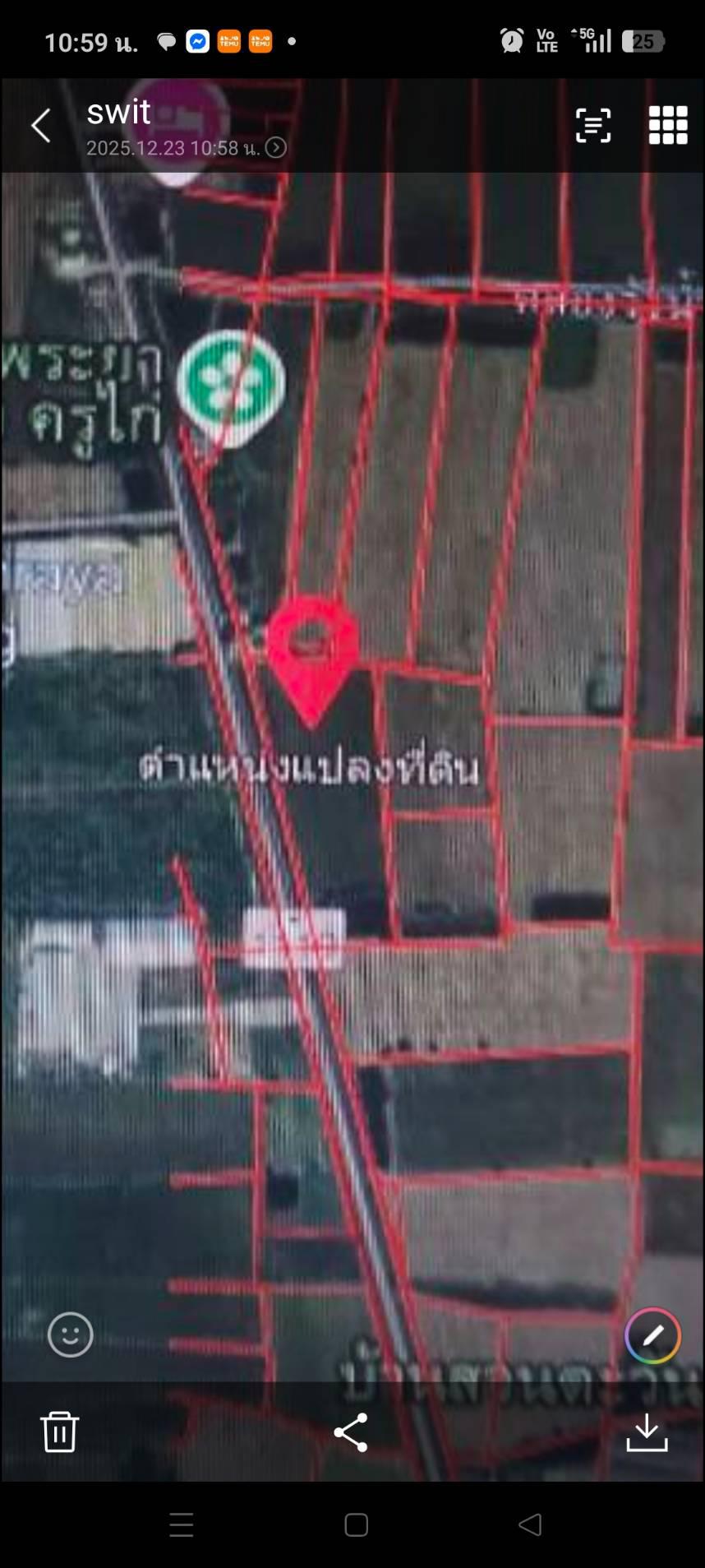
Task: Open image details arrow next to date
Action: (276, 148)
